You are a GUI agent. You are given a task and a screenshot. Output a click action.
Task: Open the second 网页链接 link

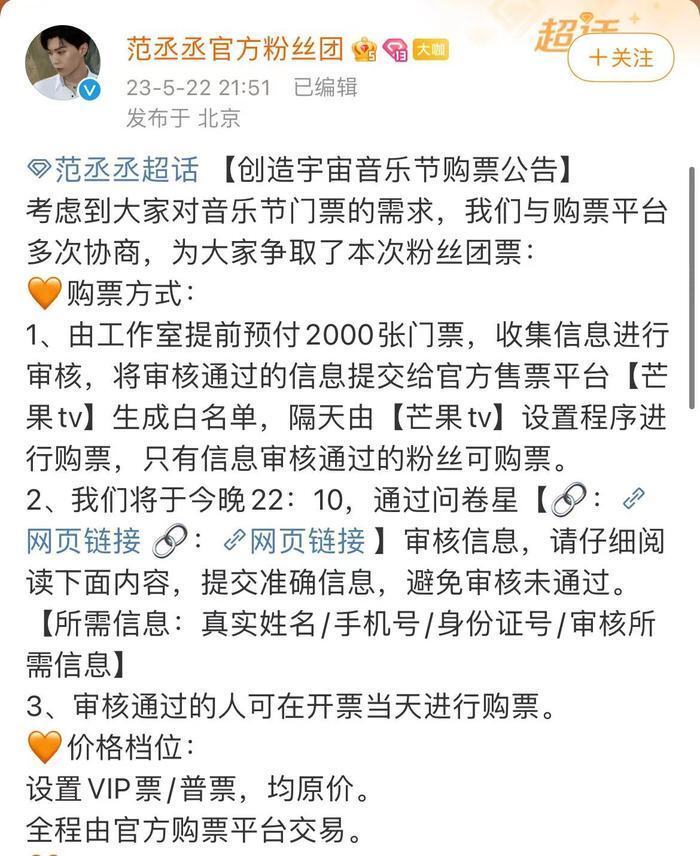pos(296,541)
